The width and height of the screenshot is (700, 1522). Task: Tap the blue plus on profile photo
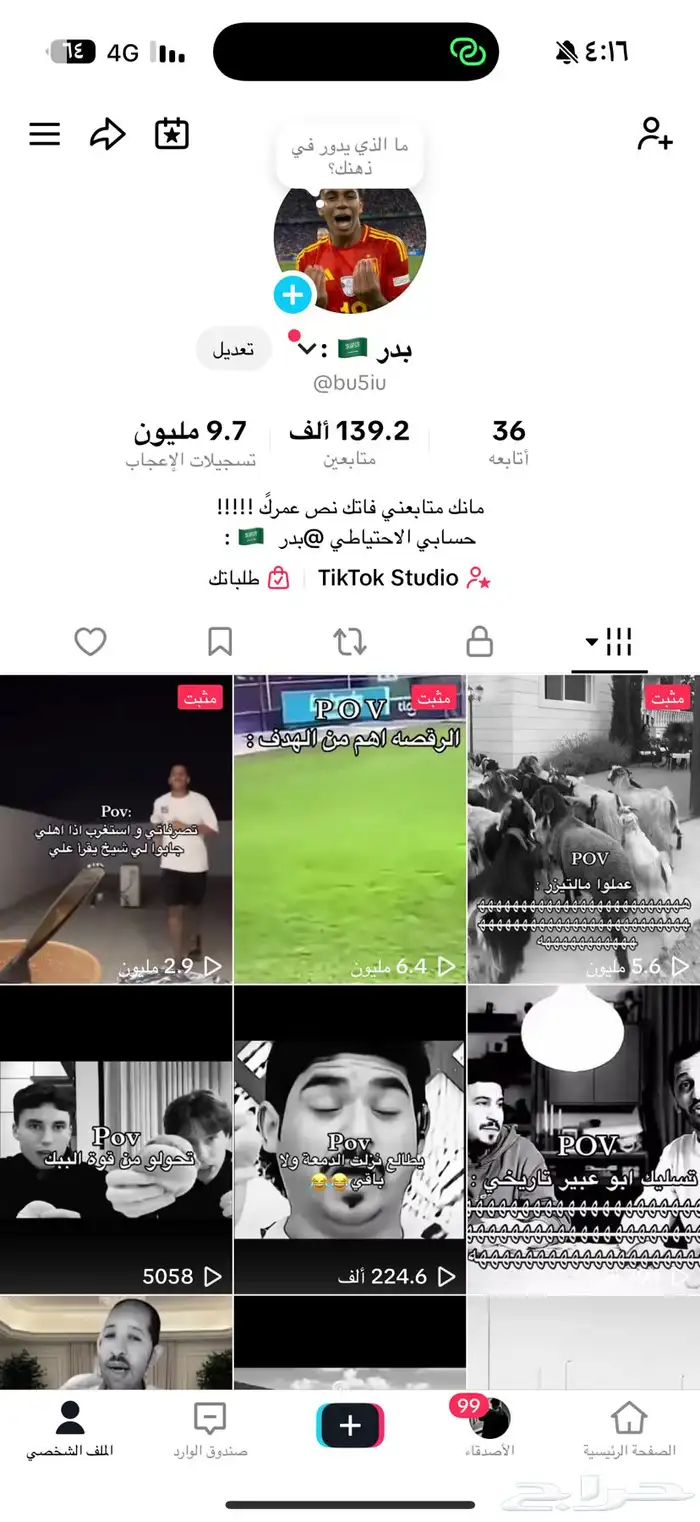[293, 295]
